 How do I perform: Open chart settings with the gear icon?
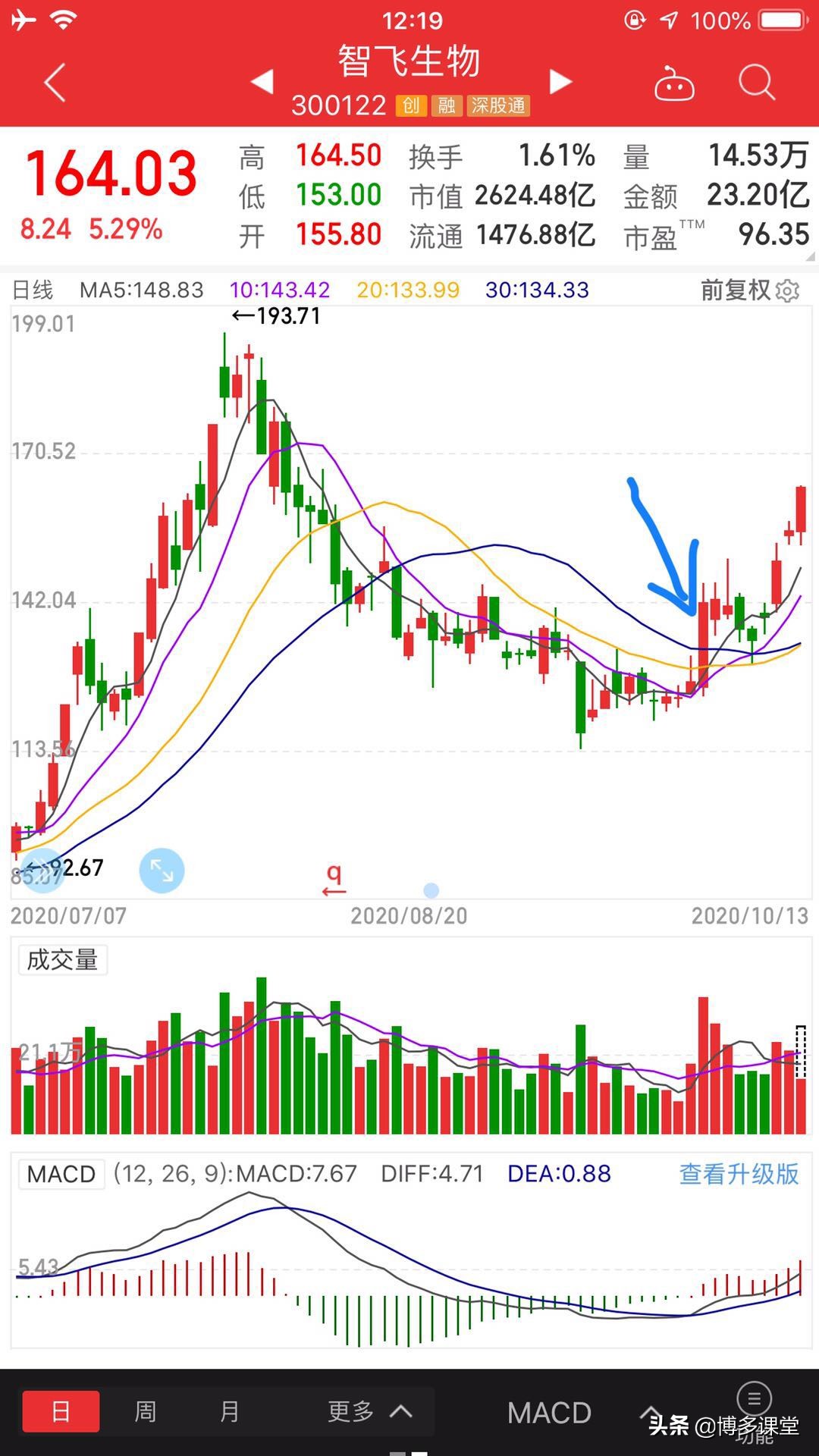787,290
